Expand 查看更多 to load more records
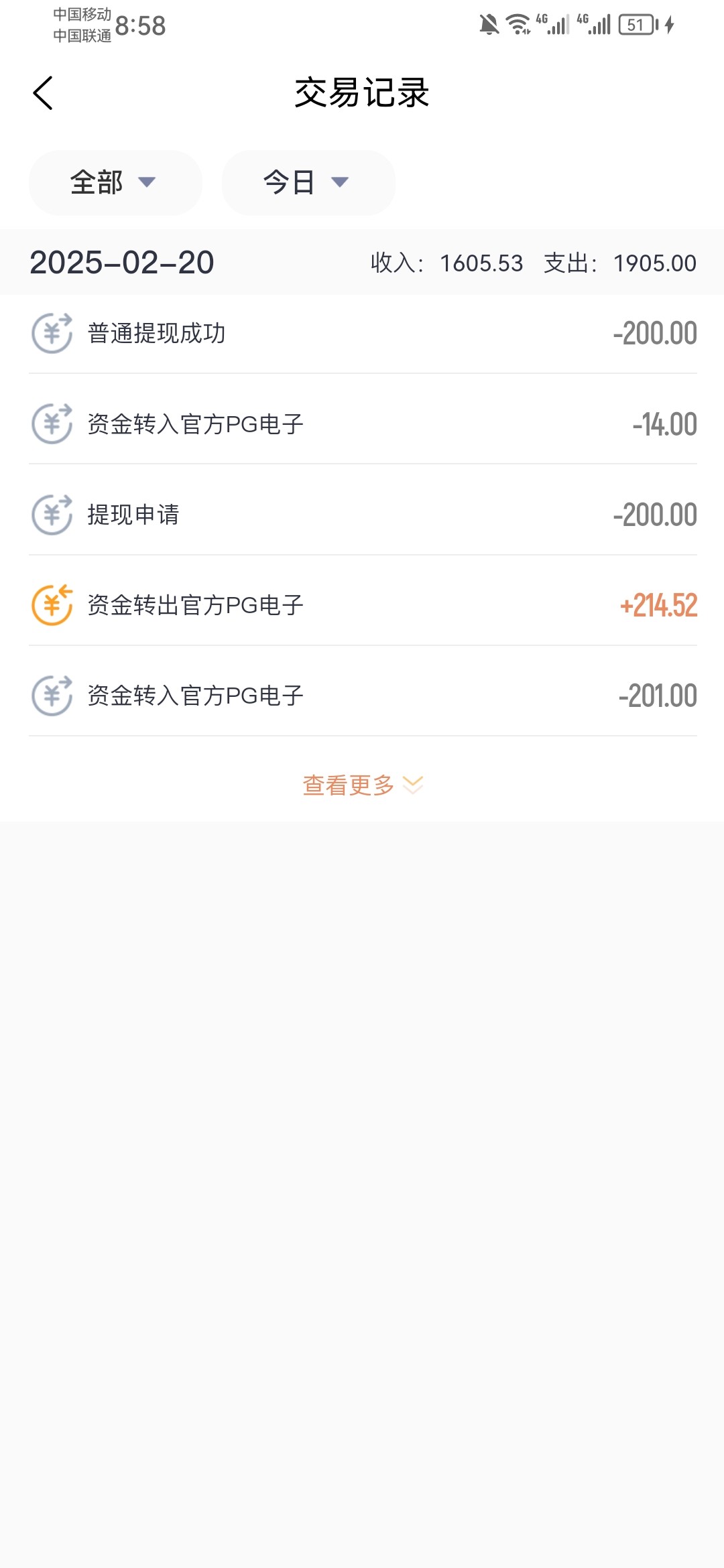The height and width of the screenshot is (1568, 724). click(x=363, y=785)
